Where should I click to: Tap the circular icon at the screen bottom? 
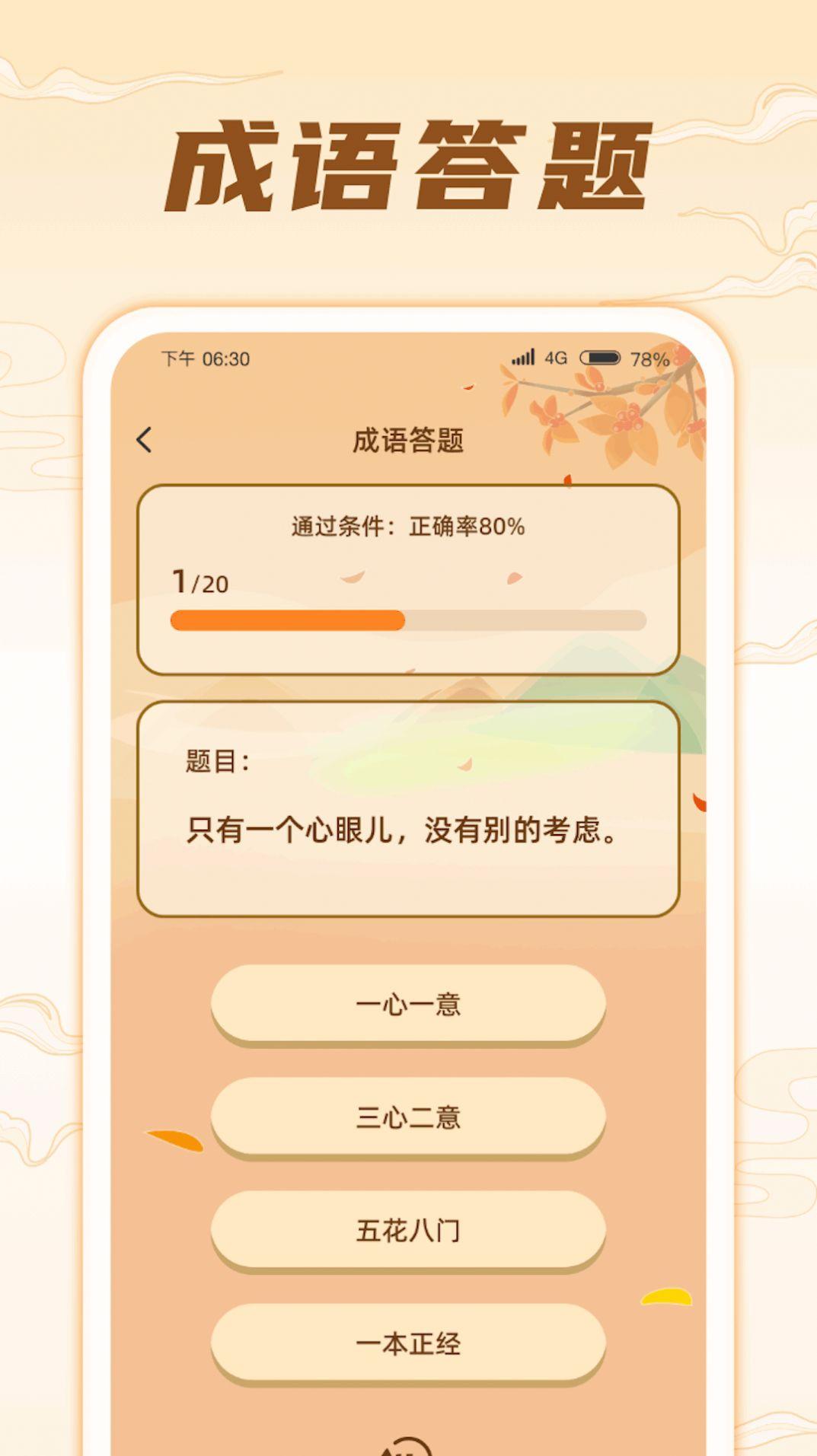pos(408,1445)
